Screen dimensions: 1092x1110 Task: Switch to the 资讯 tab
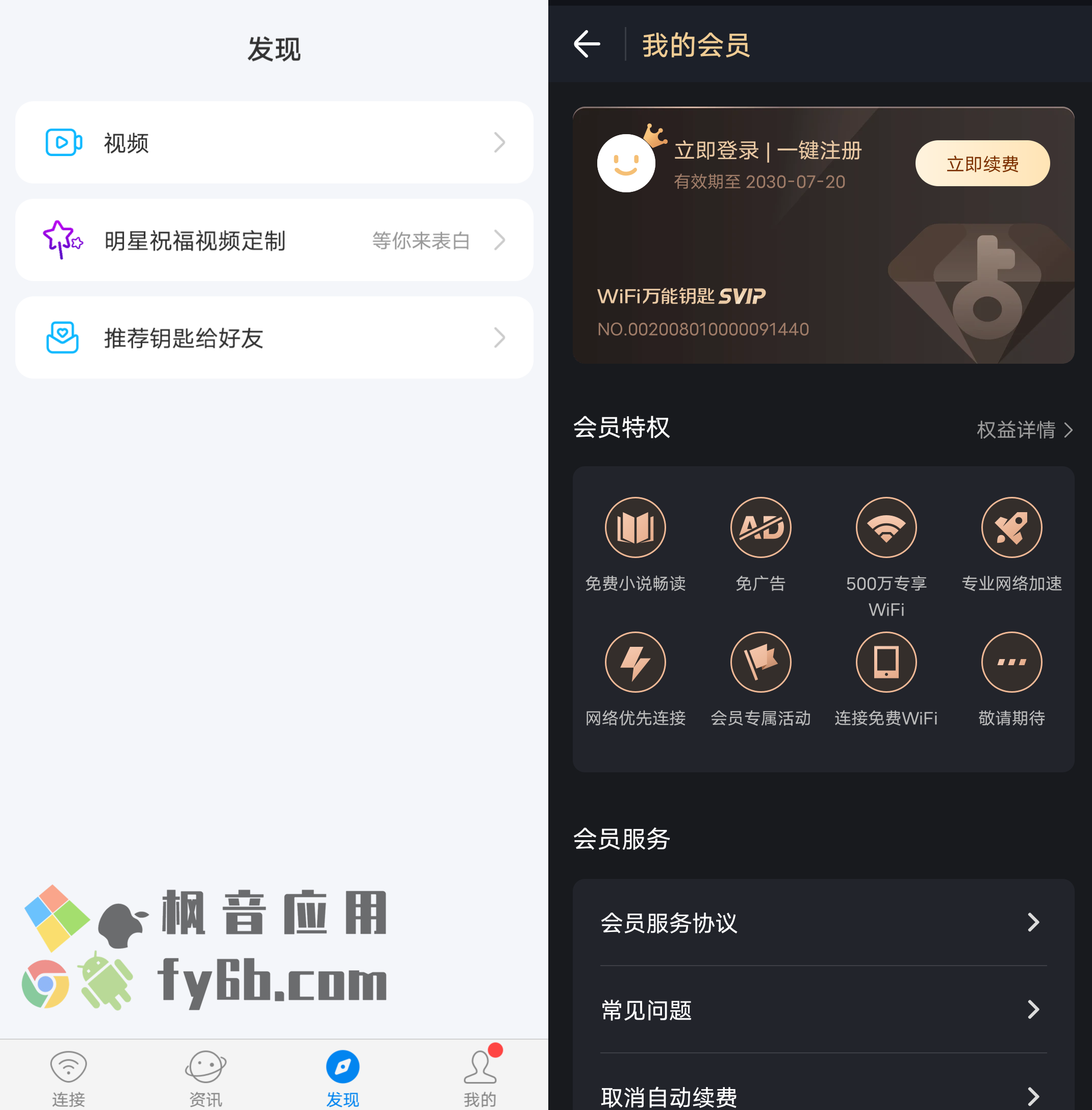pyautogui.click(x=206, y=1077)
